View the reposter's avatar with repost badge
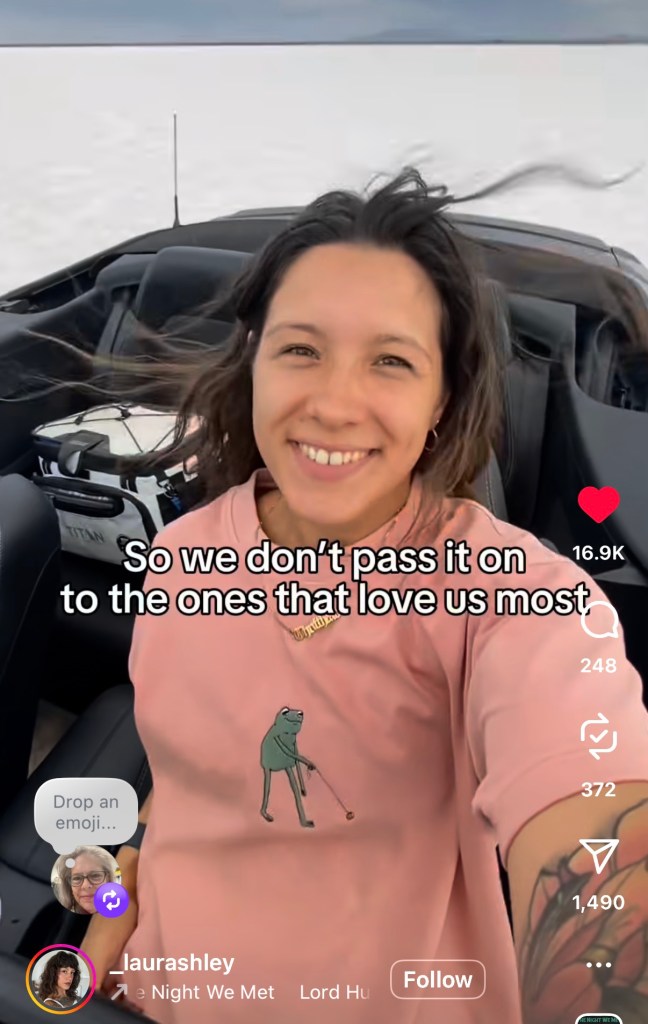 click(x=84, y=880)
